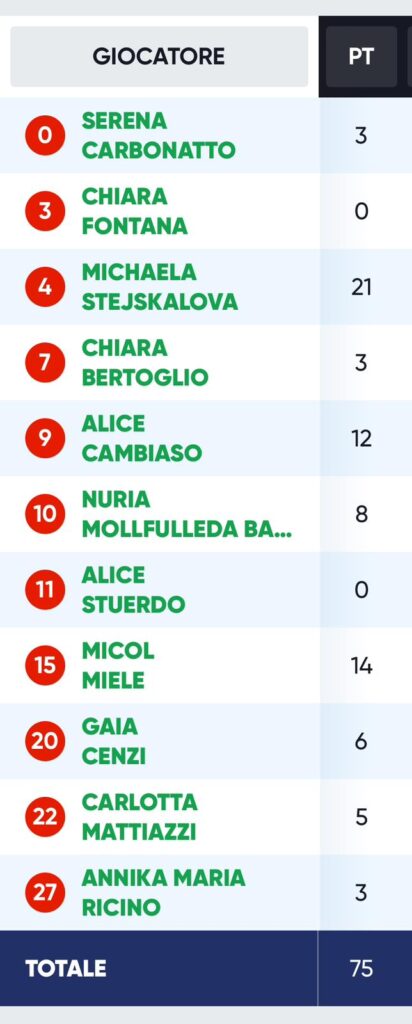
Task: Select Gaia Cenzi's name
Action: pos(113,742)
